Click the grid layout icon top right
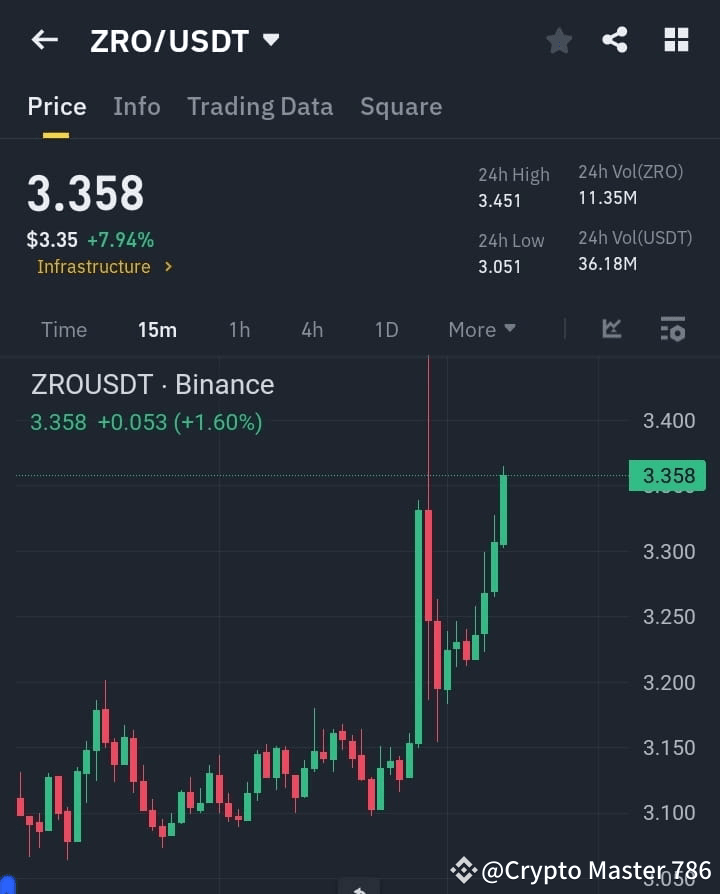Image resolution: width=720 pixels, height=894 pixels. [x=676, y=40]
